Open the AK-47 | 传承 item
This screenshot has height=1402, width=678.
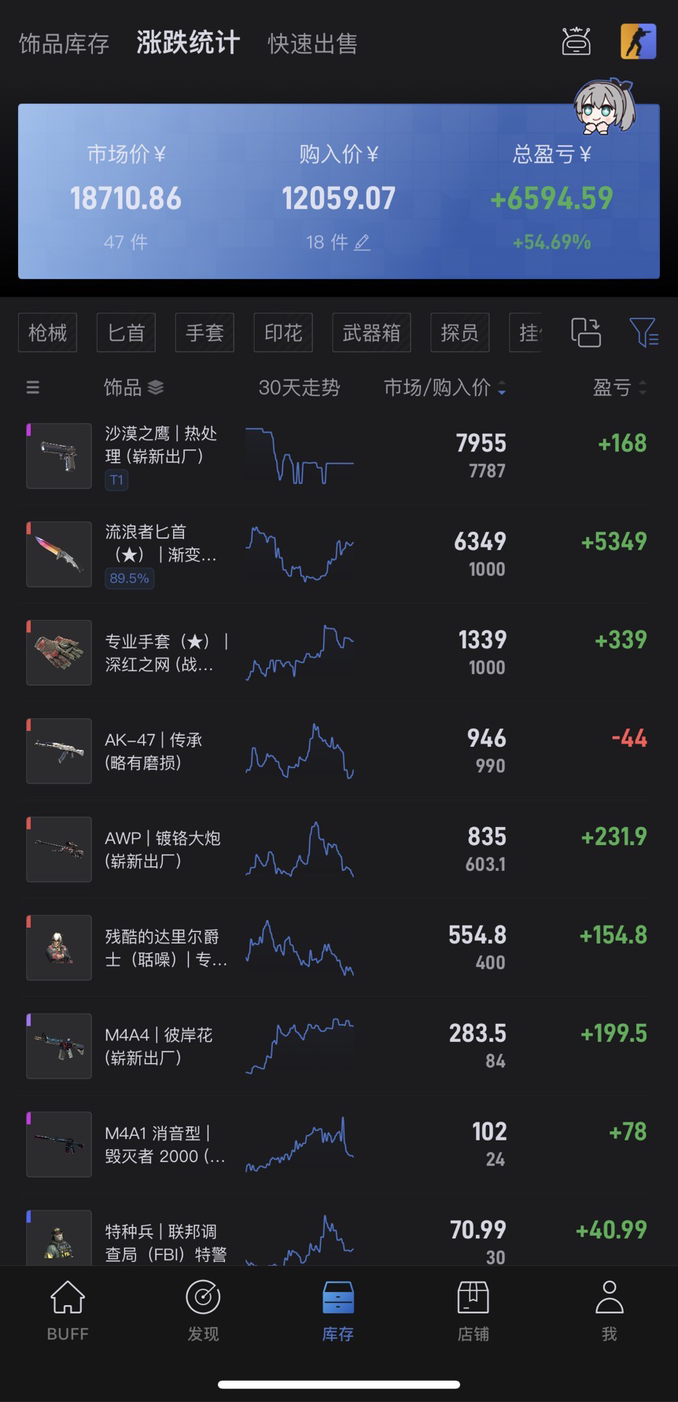pos(339,751)
